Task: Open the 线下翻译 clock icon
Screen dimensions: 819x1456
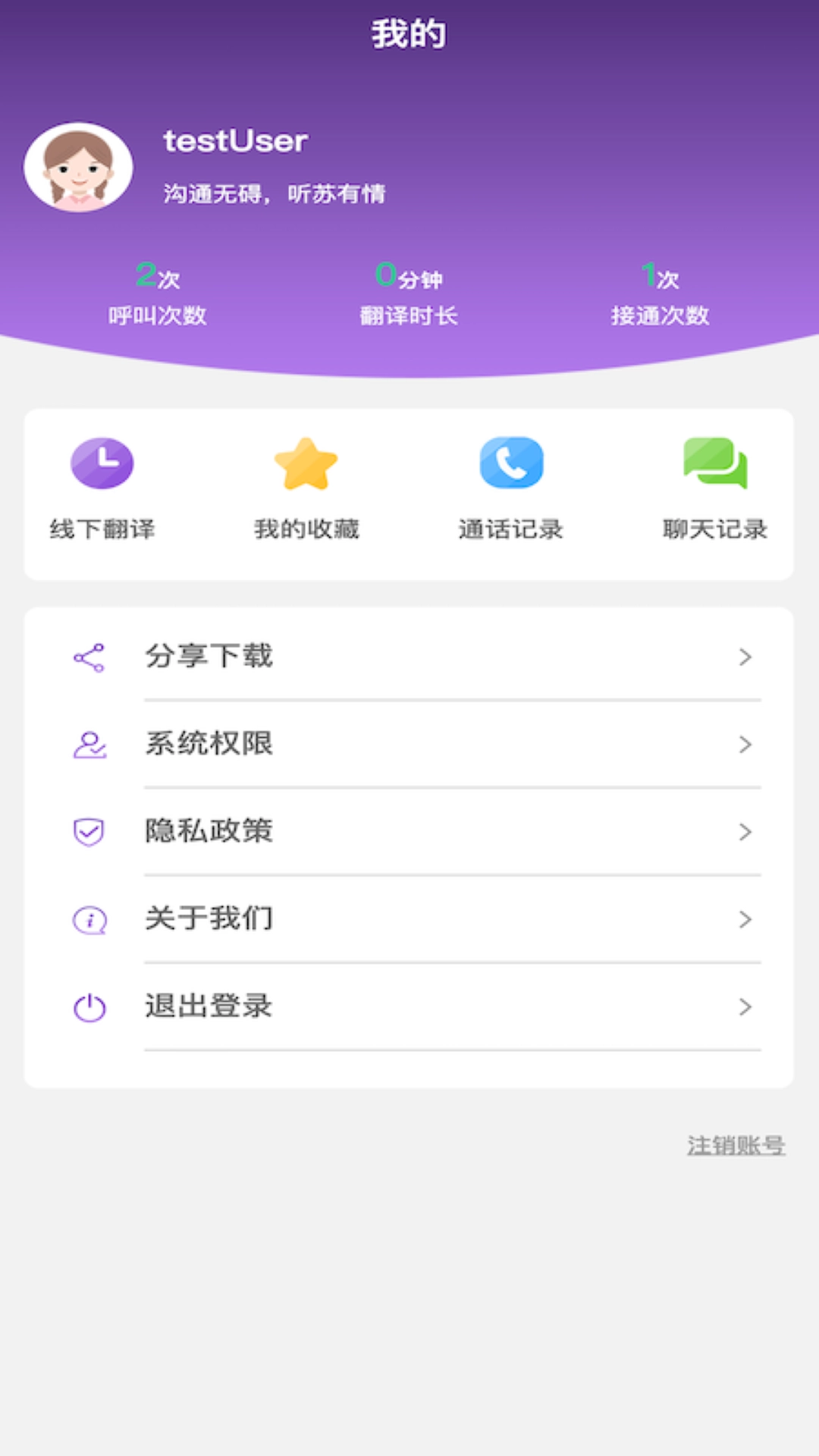Action: point(102,463)
